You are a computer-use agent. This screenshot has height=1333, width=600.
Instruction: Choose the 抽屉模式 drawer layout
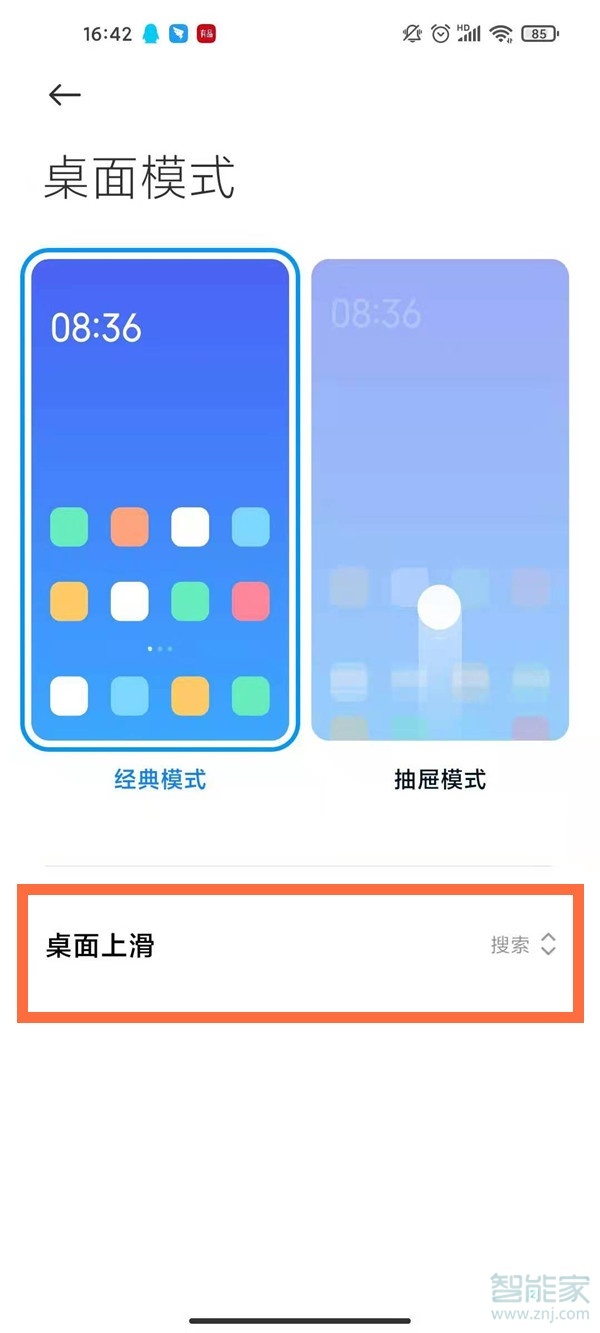click(x=440, y=500)
